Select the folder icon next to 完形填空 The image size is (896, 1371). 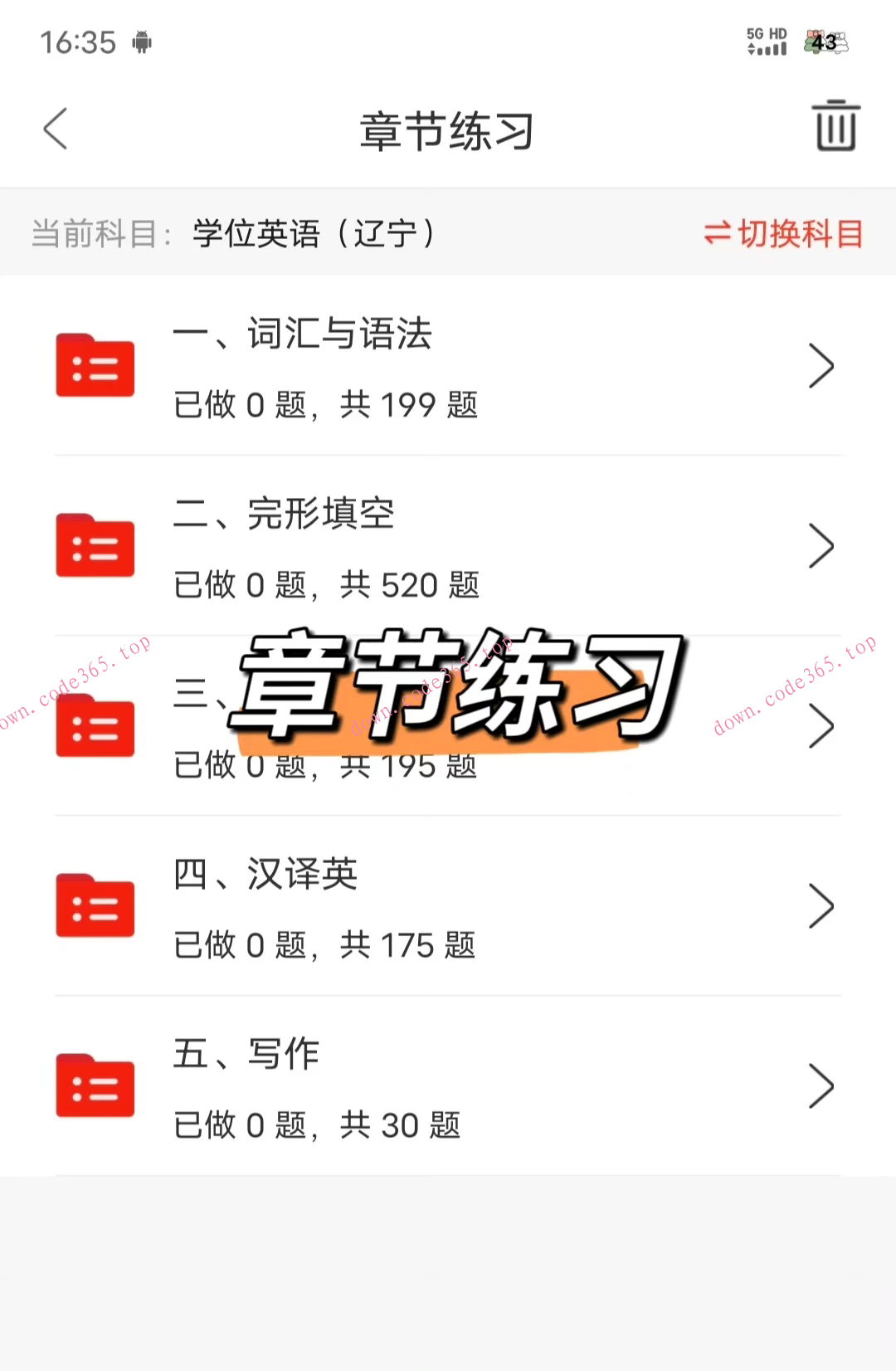coord(95,545)
